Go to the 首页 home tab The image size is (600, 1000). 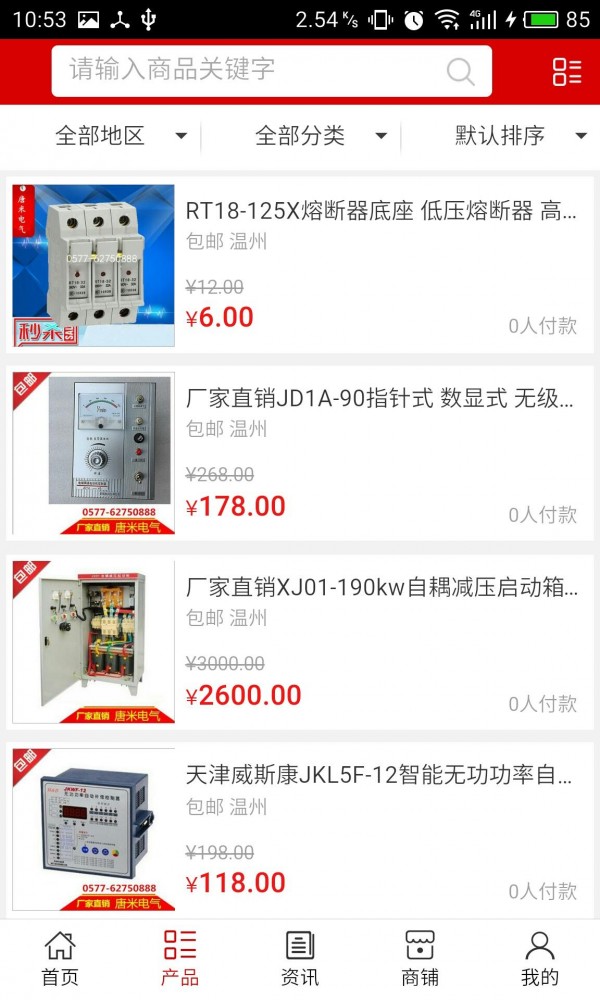(x=60, y=958)
